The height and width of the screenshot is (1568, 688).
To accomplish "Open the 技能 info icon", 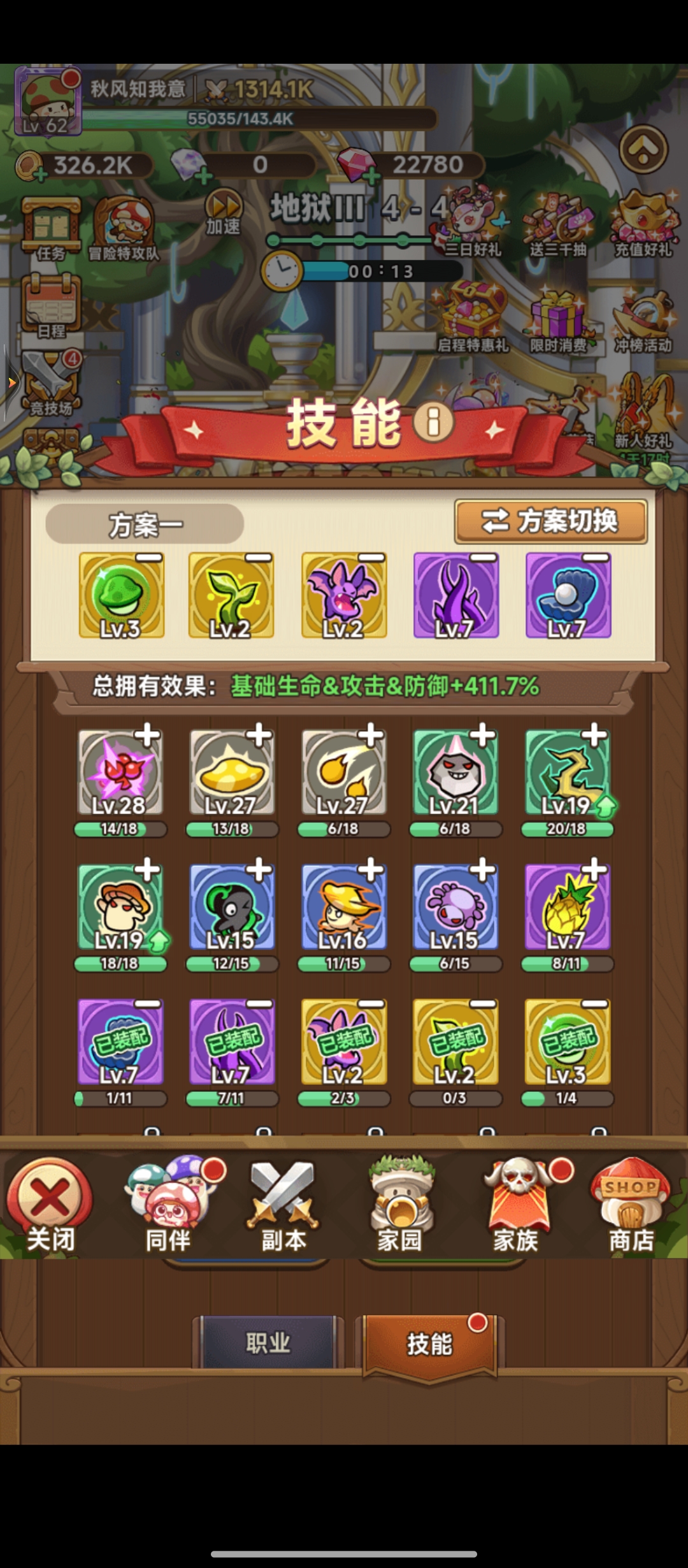I will coord(433,422).
